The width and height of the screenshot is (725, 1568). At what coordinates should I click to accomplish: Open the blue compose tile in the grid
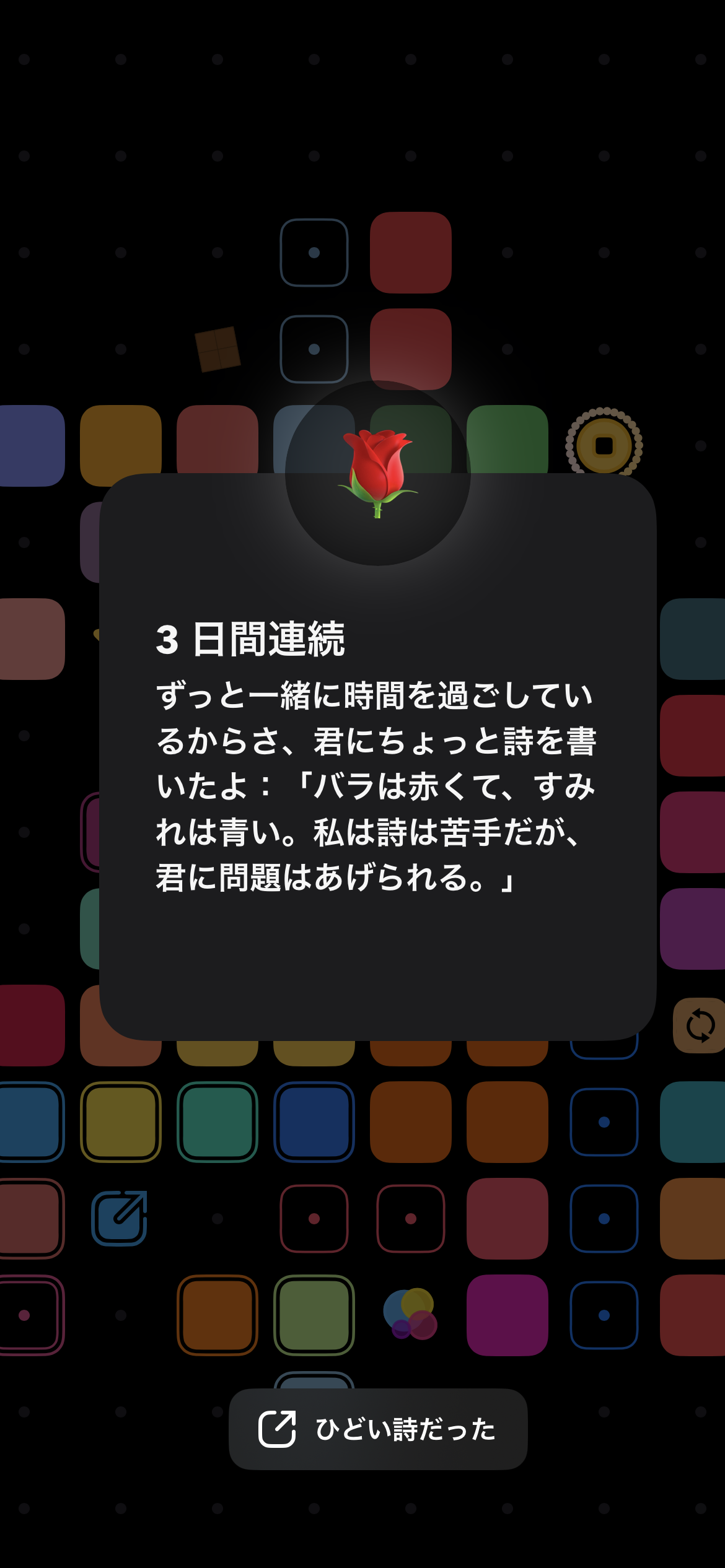click(120, 1218)
